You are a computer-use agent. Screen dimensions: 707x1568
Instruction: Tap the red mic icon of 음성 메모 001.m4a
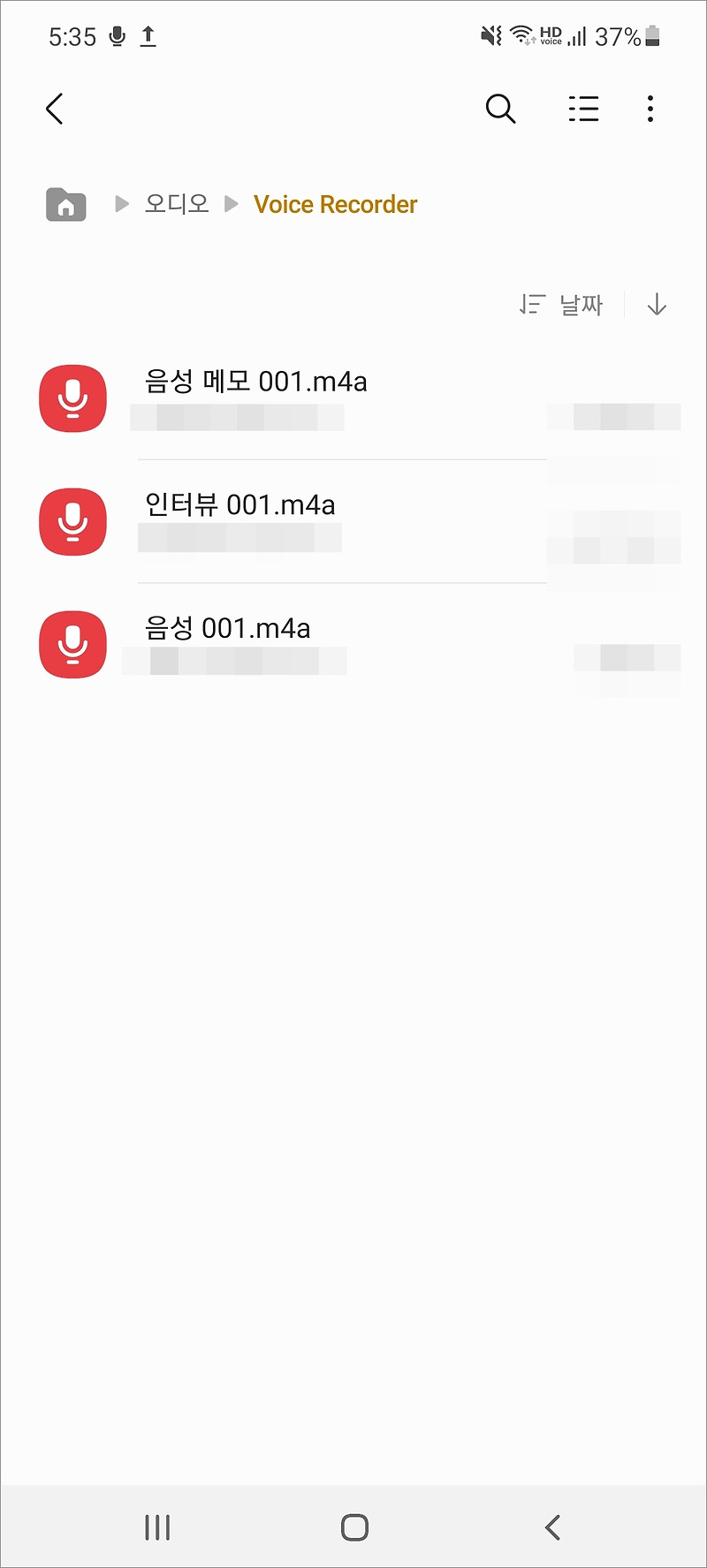coord(72,398)
